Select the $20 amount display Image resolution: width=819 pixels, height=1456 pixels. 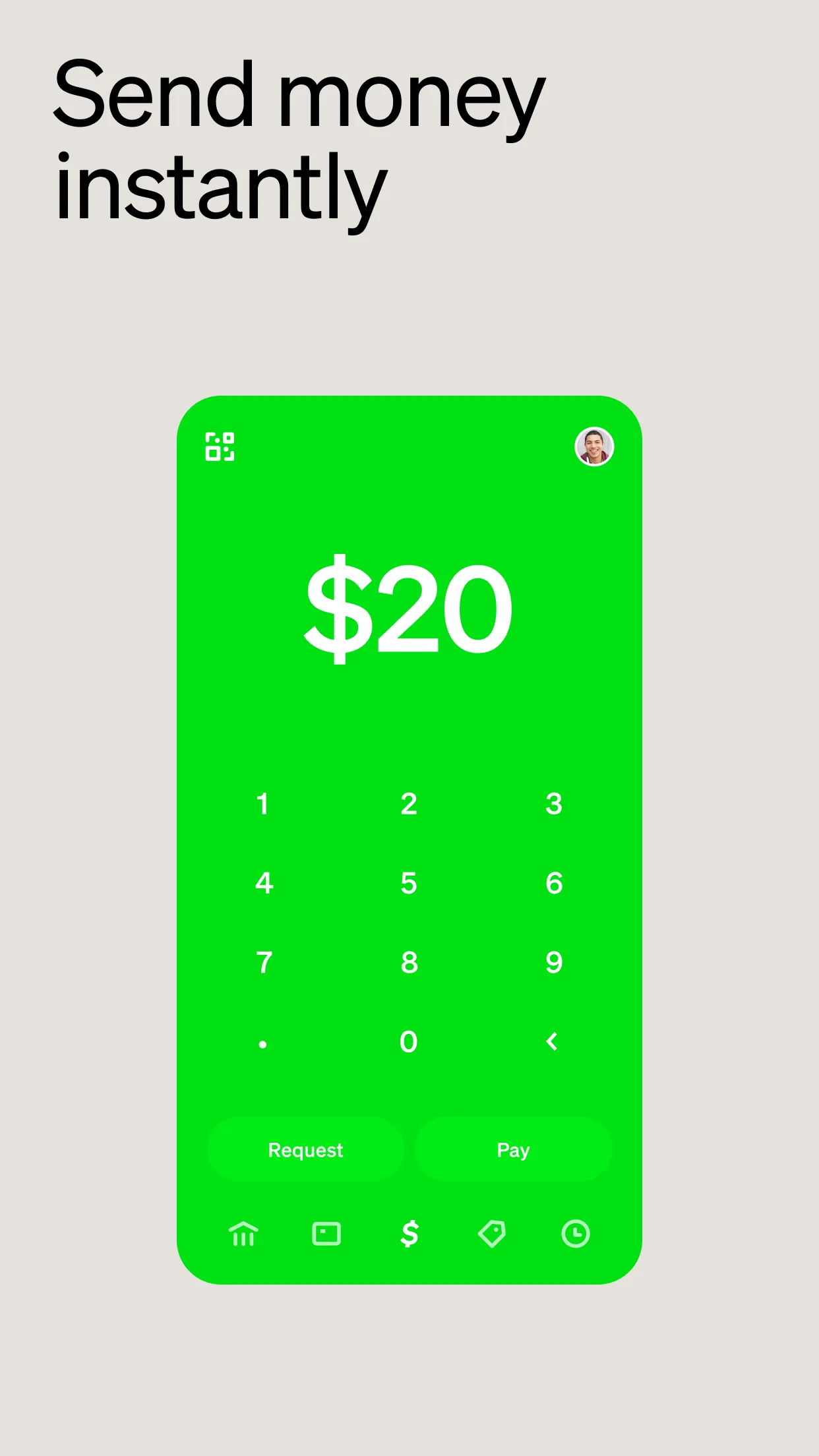(409, 610)
